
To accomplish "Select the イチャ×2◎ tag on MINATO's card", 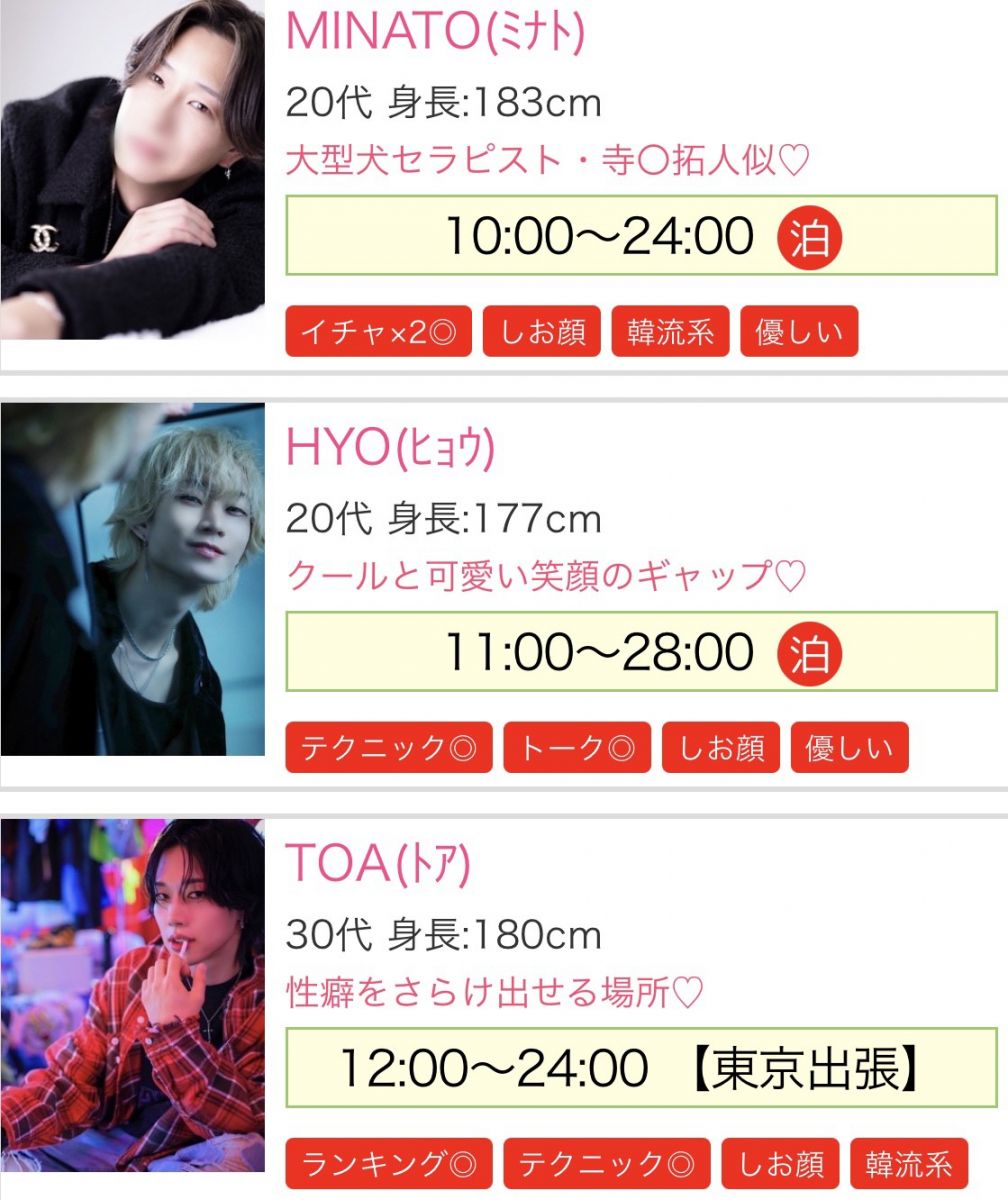I will point(379,332).
